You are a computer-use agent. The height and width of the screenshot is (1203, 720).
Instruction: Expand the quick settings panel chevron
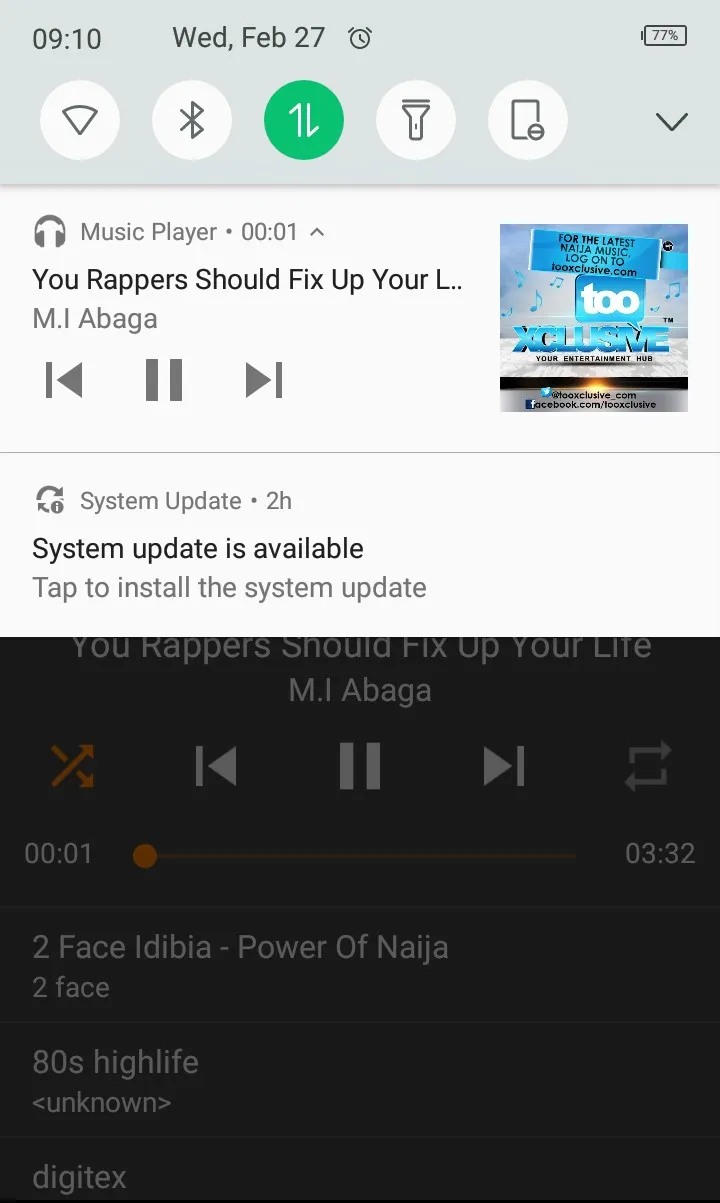(671, 122)
